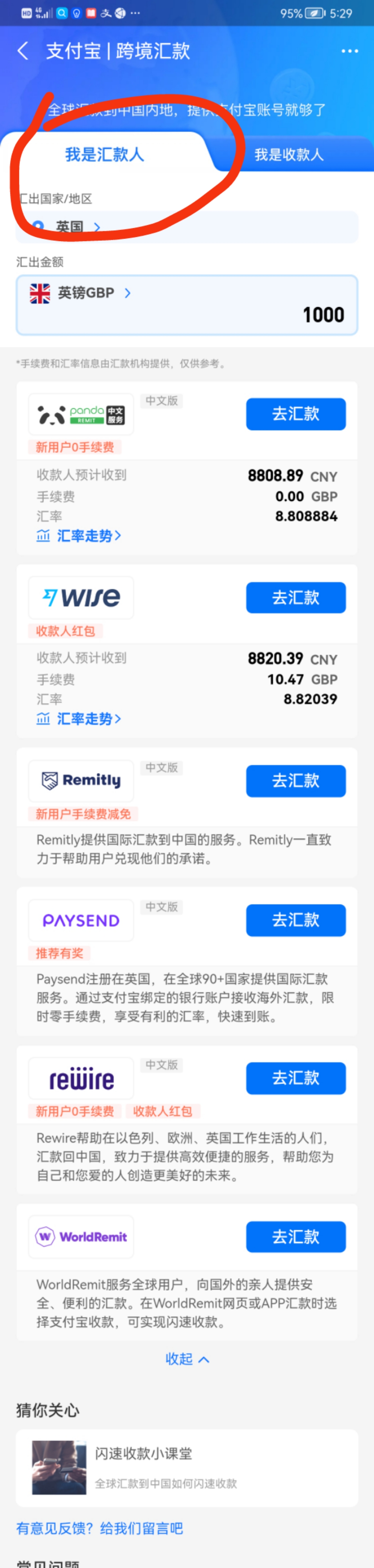Open the three-dot overflow menu
This screenshot has width=374, height=1568.
tap(349, 51)
